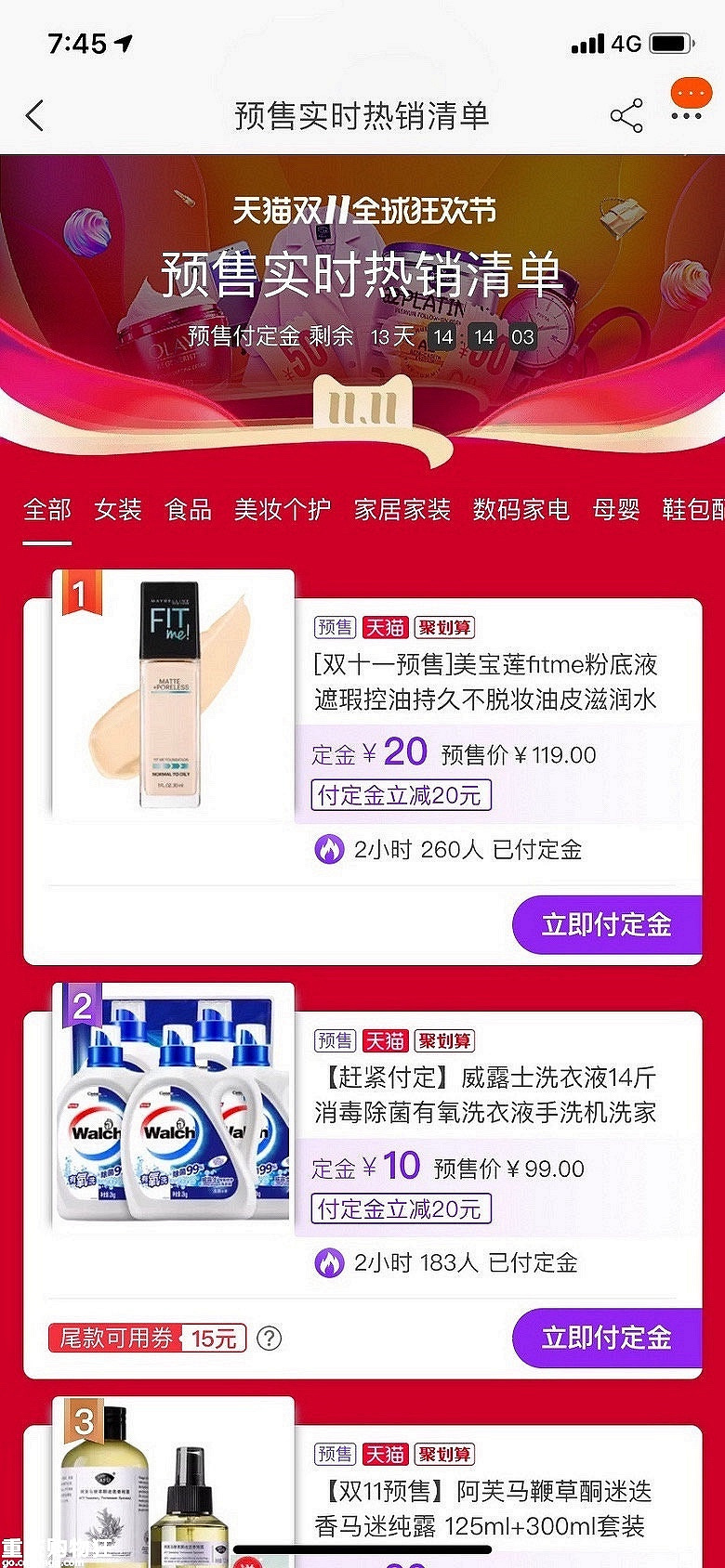Pay deposit for 威露士洗衣液
The width and height of the screenshot is (725, 1568).
[606, 1338]
